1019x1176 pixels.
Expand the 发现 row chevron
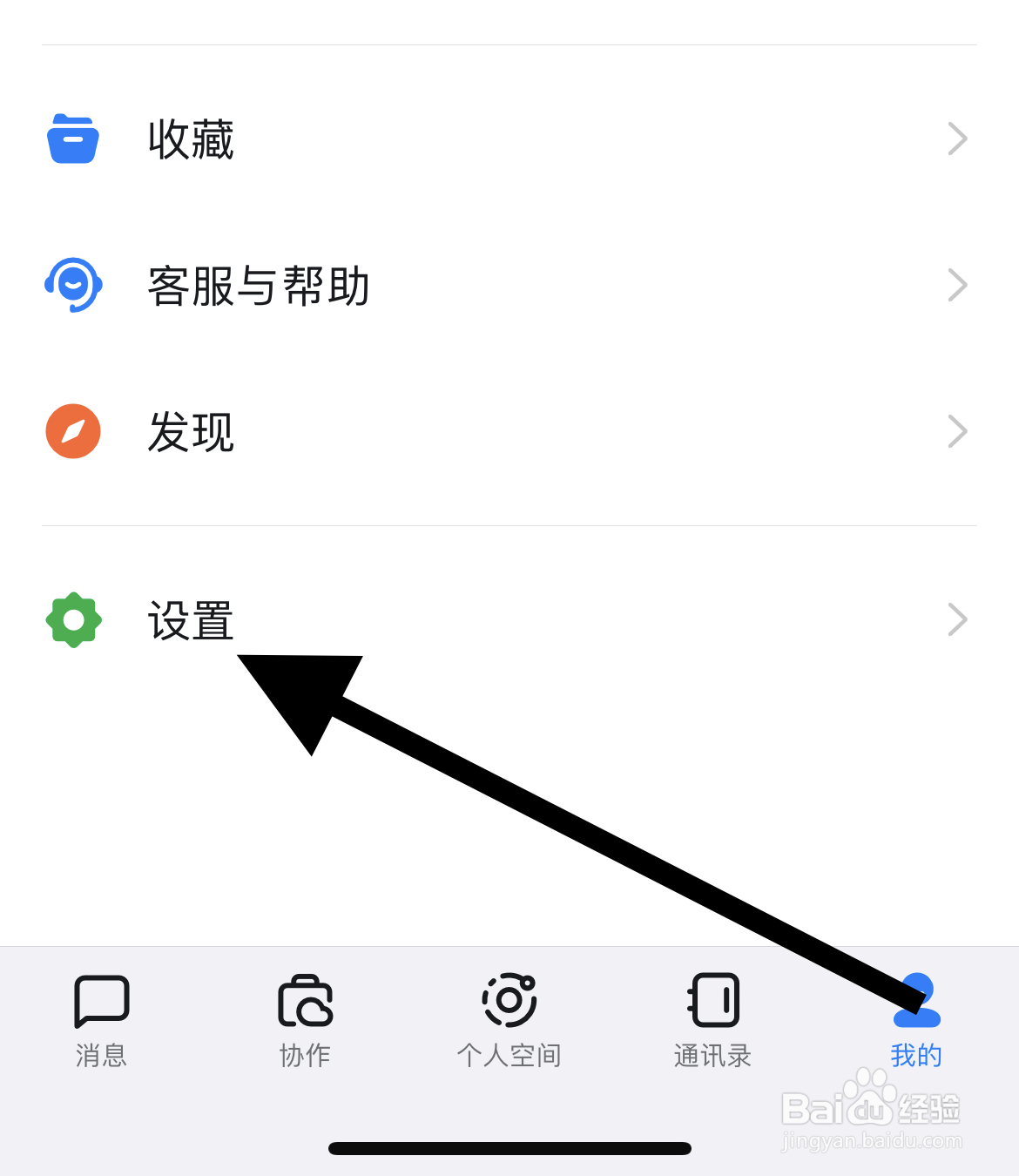(957, 430)
